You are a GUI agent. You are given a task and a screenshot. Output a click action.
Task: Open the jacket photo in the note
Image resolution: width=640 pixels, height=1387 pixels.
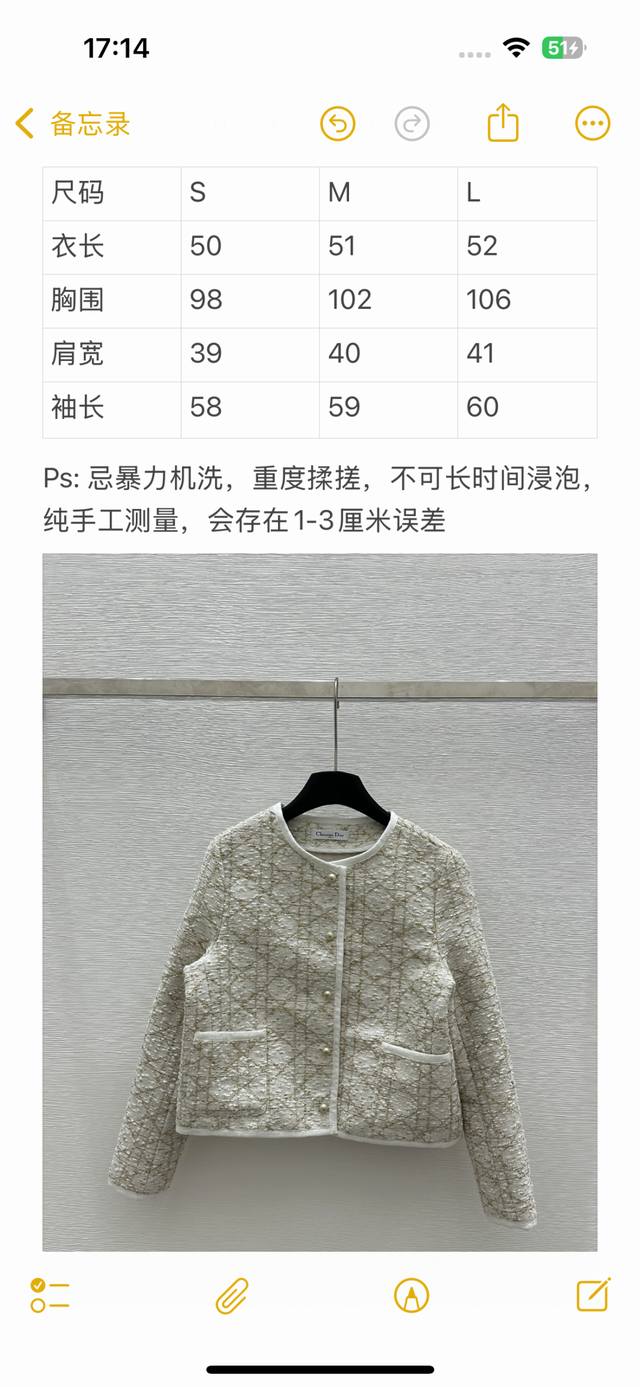(x=320, y=900)
